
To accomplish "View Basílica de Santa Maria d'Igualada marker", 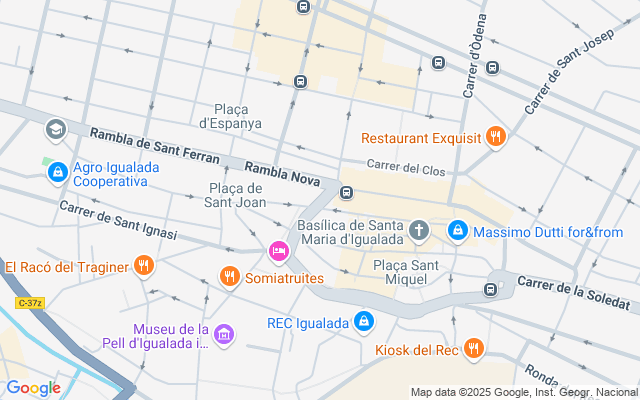I will pyautogui.click(x=419, y=232).
